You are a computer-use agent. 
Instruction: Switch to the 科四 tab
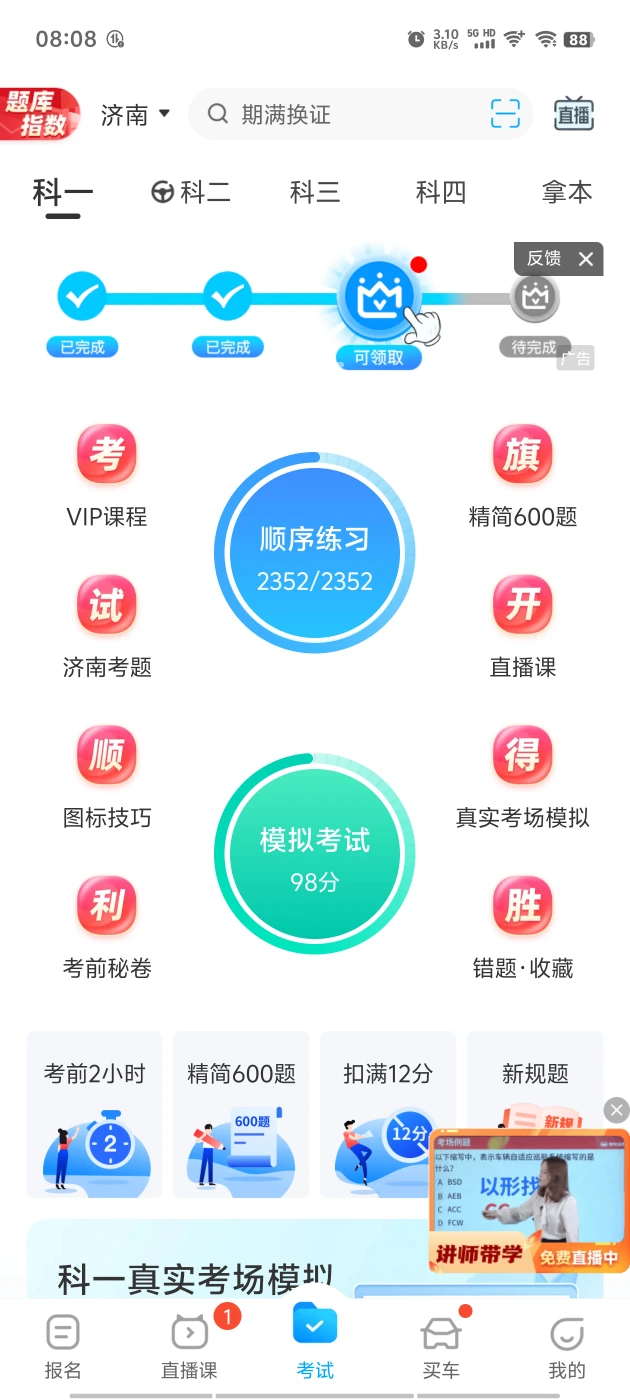click(441, 192)
